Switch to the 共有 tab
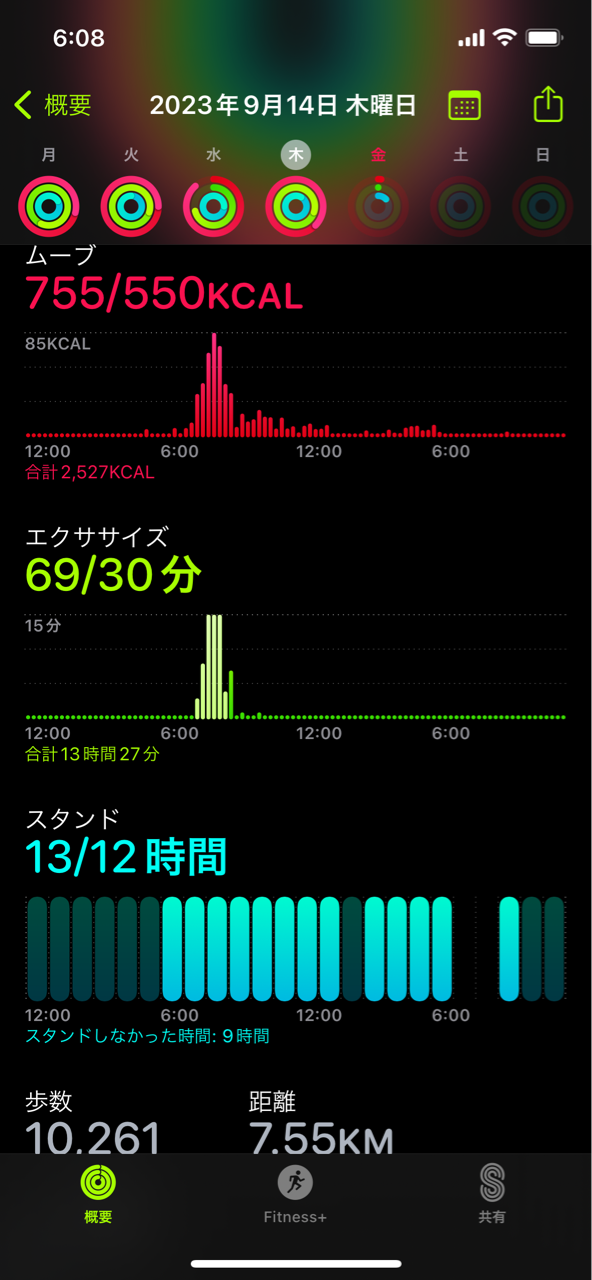 point(492,1194)
